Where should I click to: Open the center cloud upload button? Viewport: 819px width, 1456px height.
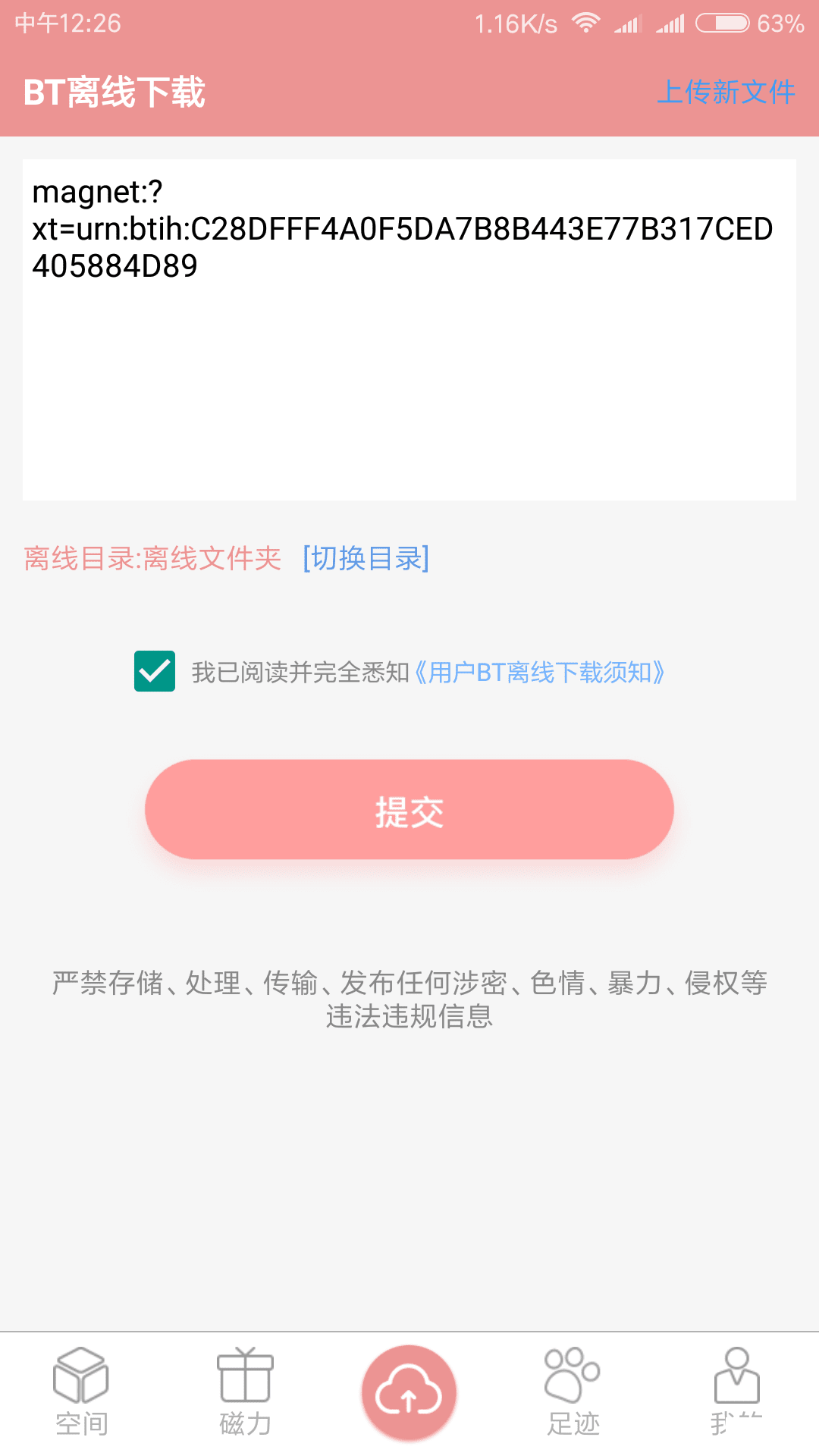pyautogui.click(x=409, y=1393)
